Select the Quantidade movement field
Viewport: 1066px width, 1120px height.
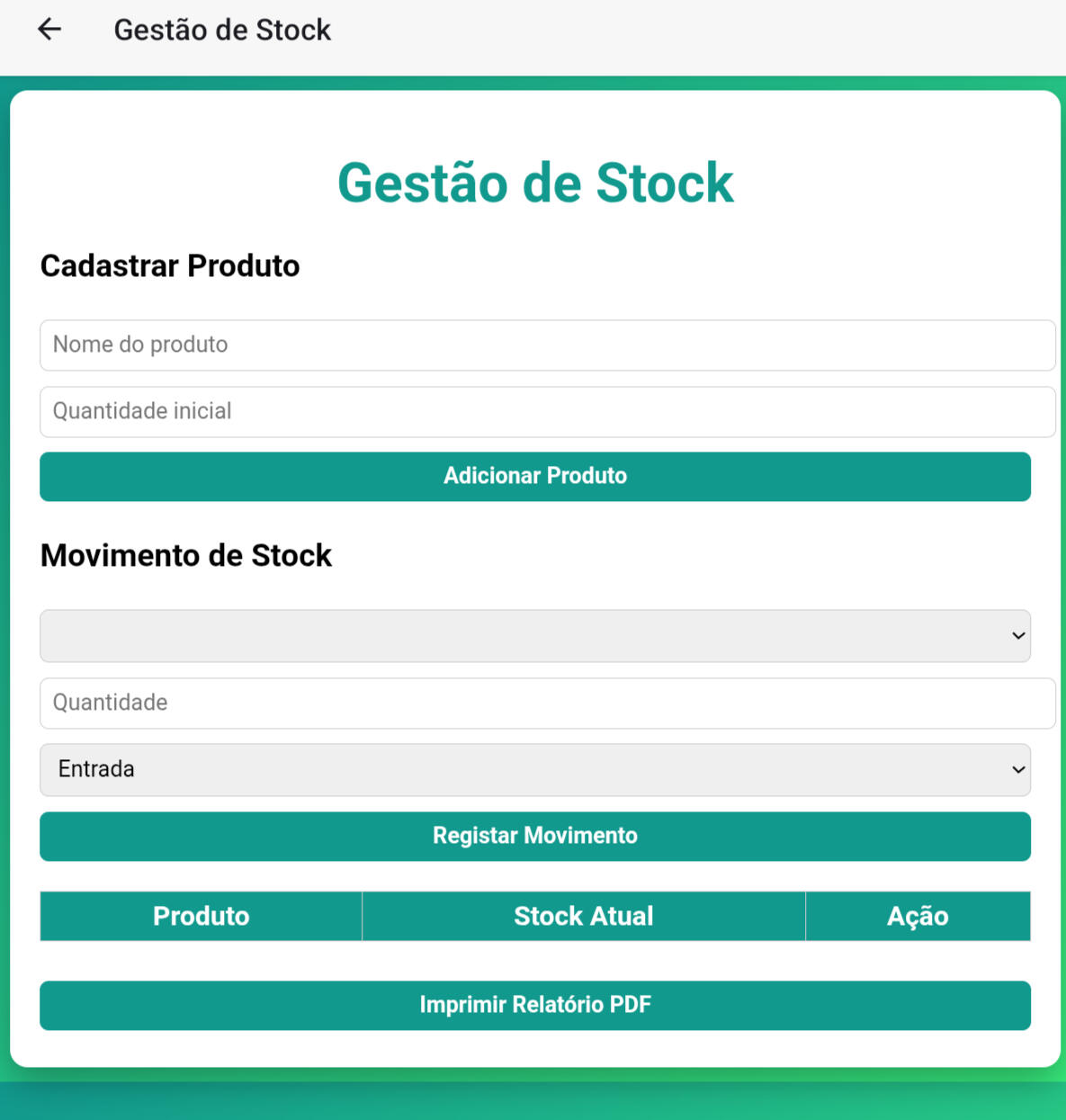(547, 703)
